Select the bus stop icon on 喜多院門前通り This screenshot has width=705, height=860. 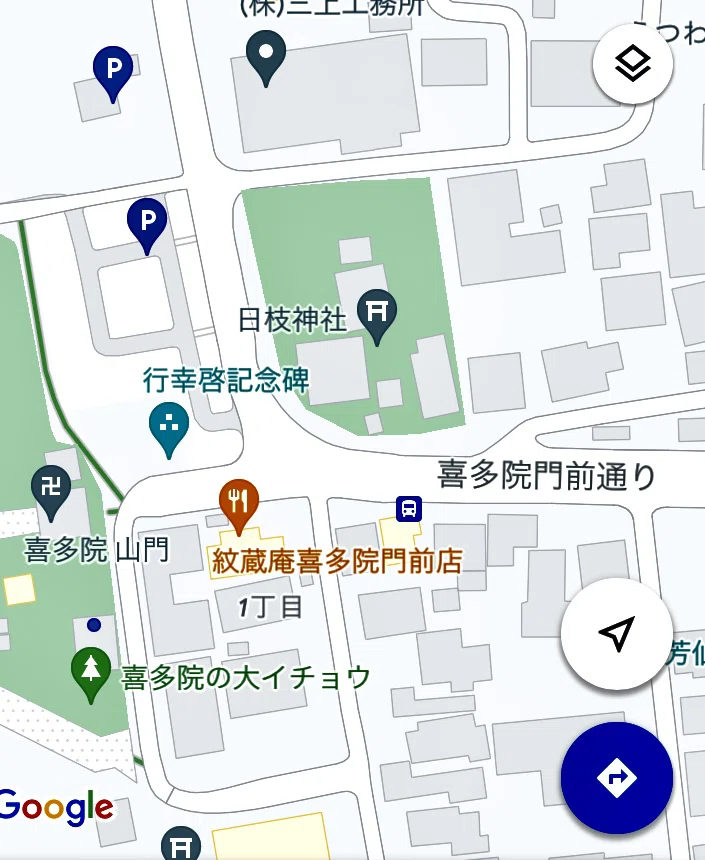pyautogui.click(x=409, y=508)
